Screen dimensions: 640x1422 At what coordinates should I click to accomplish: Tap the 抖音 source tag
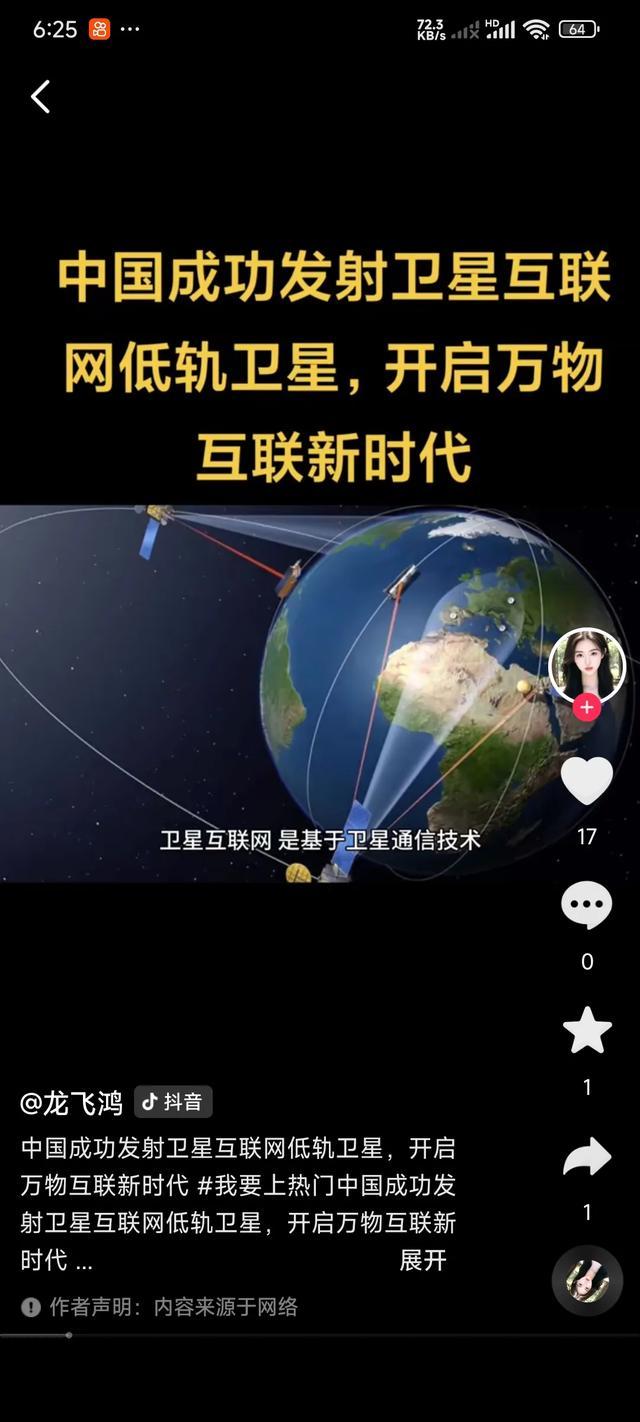click(173, 1102)
